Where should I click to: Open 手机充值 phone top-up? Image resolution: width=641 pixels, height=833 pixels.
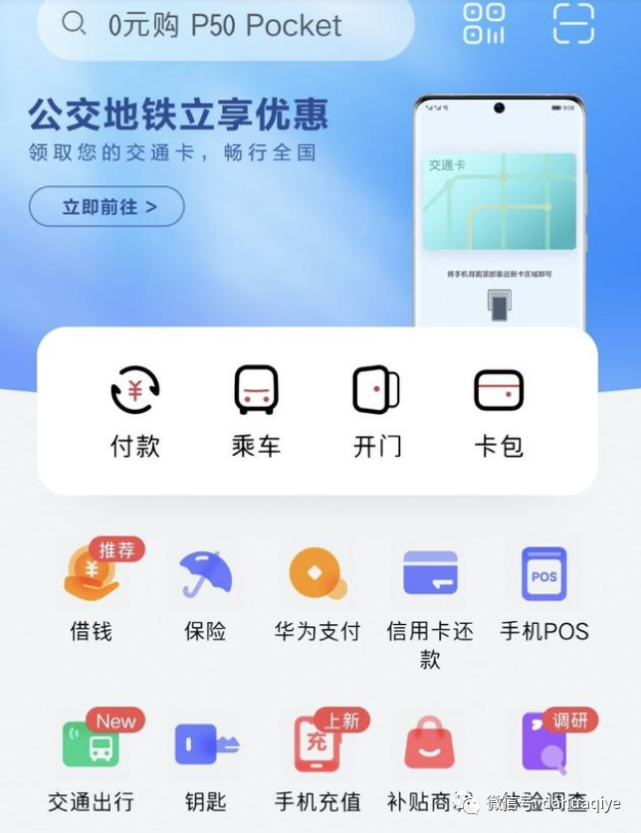(x=317, y=745)
